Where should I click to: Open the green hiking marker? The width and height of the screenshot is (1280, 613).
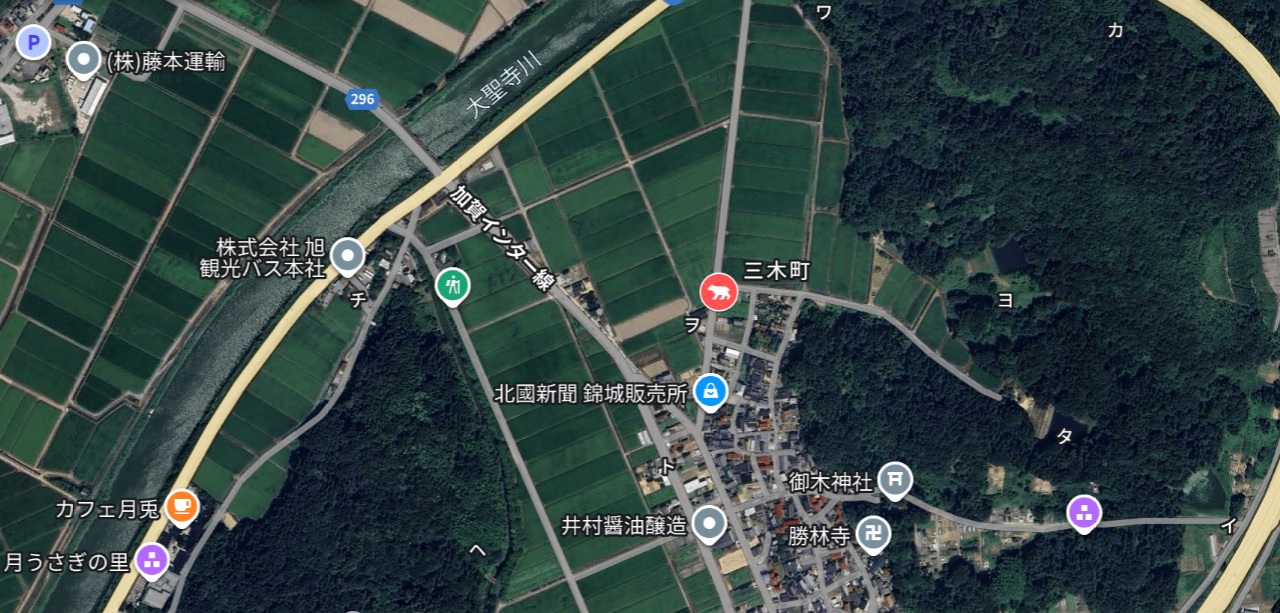pyautogui.click(x=452, y=286)
